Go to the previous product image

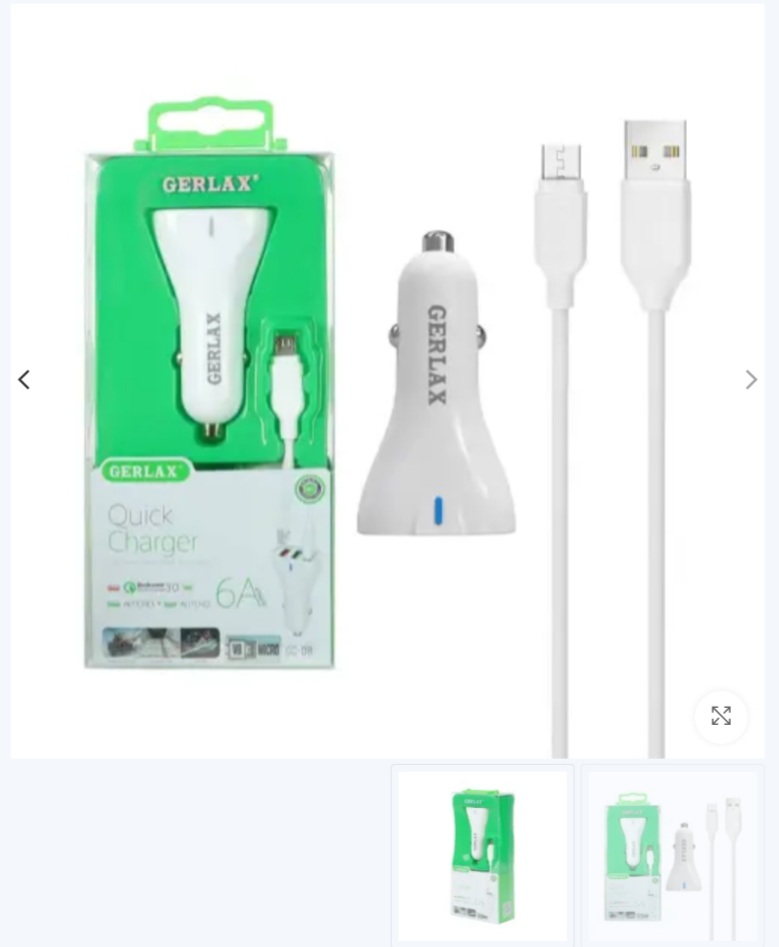(x=24, y=380)
